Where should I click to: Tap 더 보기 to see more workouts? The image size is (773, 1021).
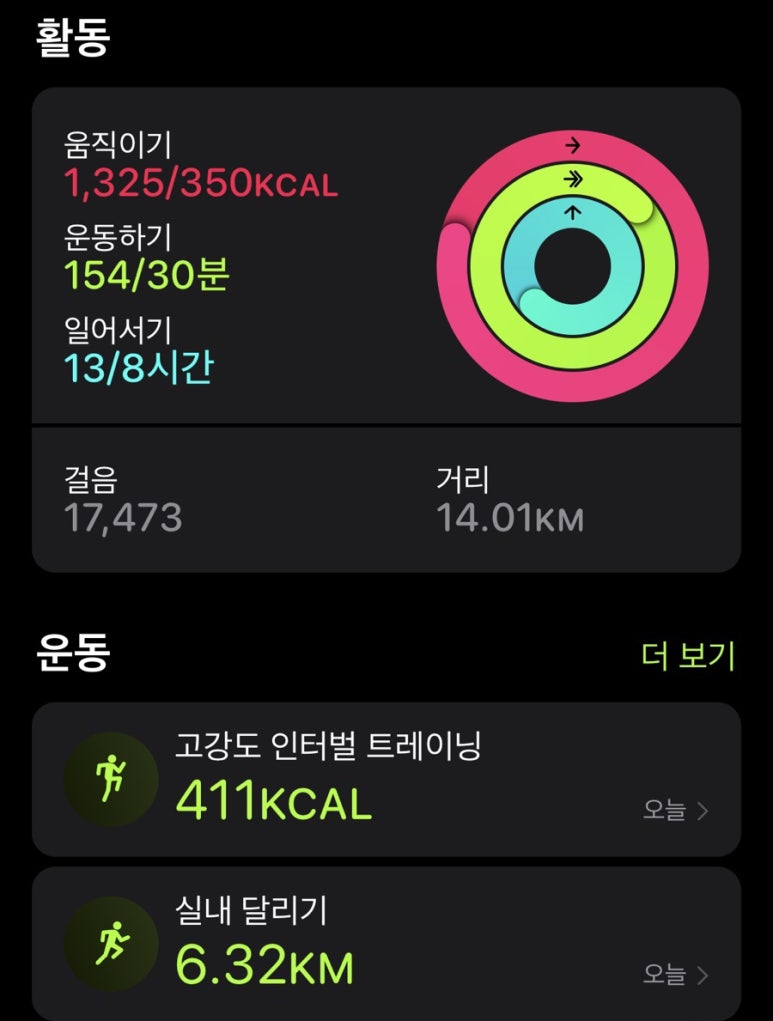pos(687,656)
